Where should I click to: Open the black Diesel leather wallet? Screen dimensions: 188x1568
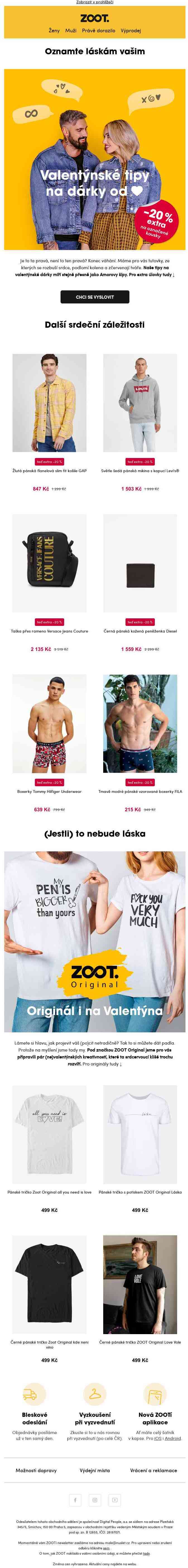(140, 563)
